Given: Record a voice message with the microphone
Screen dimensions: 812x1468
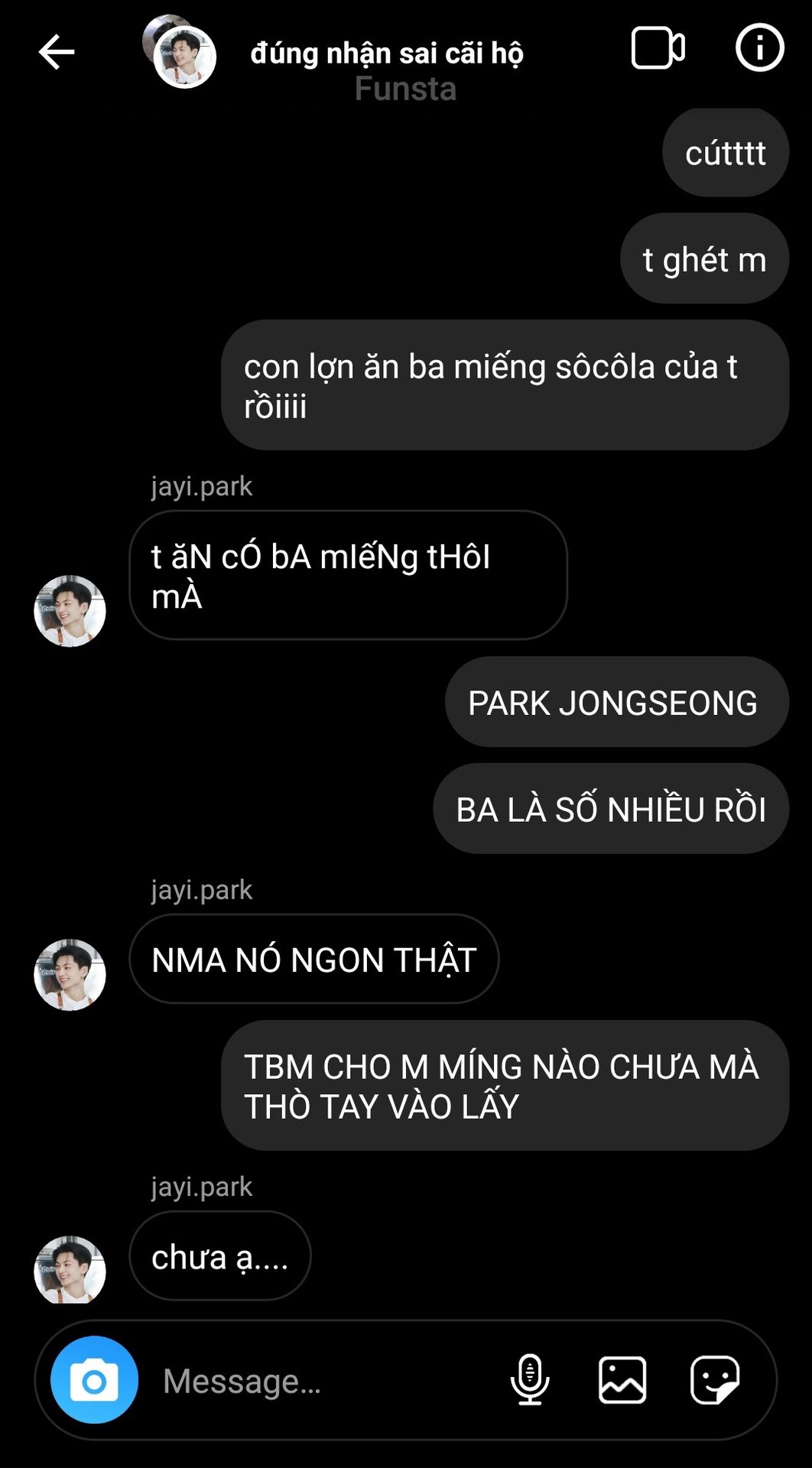Looking at the screenshot, I should point(529,1380).
